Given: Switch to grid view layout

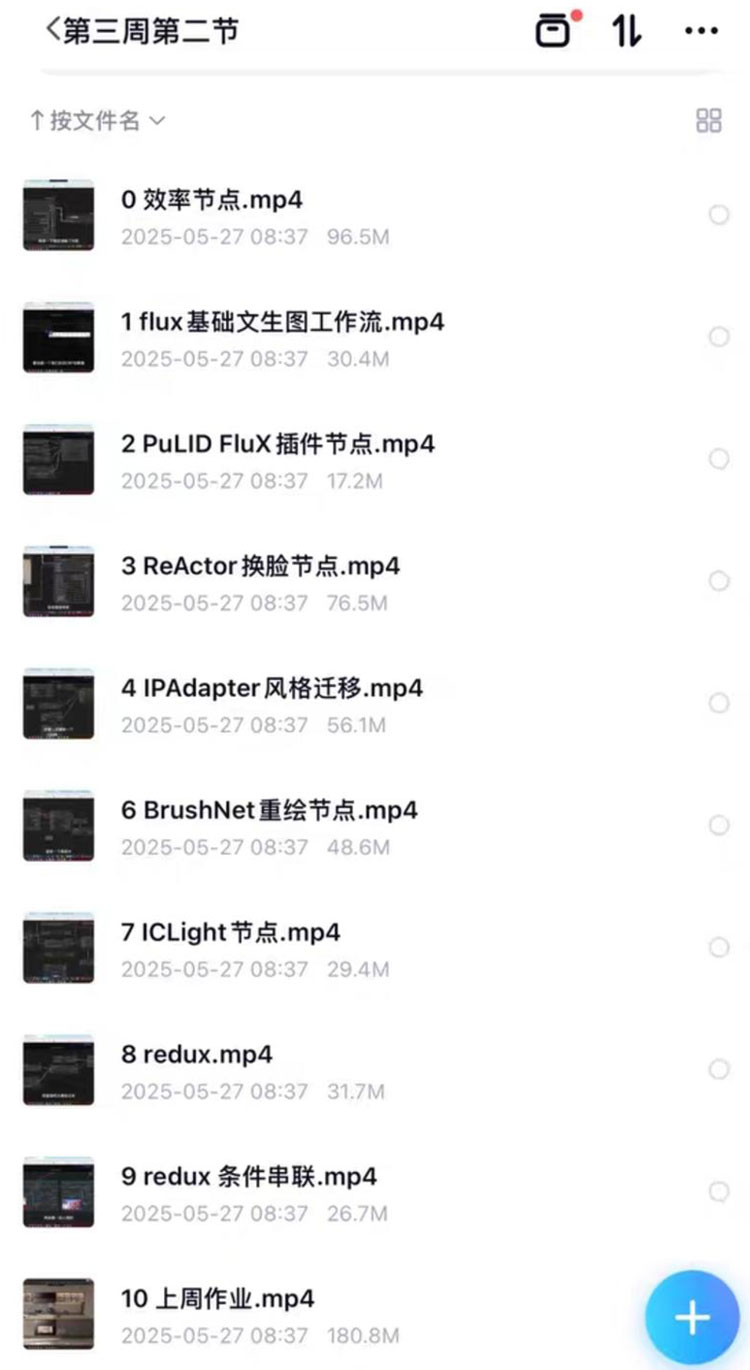Looking at the screenshot, I should pyautogui.click(x=708, y=121).
